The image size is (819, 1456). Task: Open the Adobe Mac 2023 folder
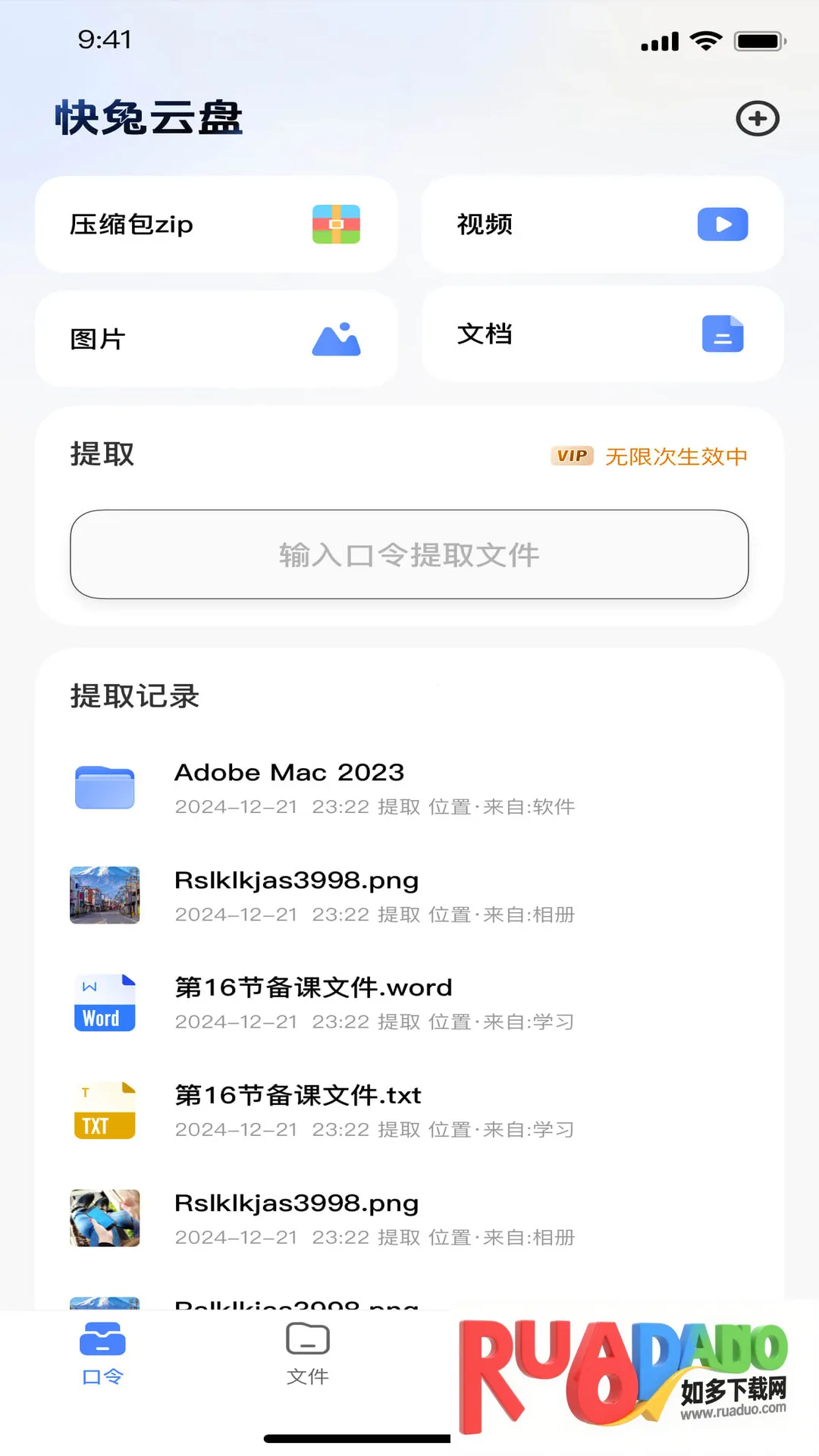click(x=375, y=788)
